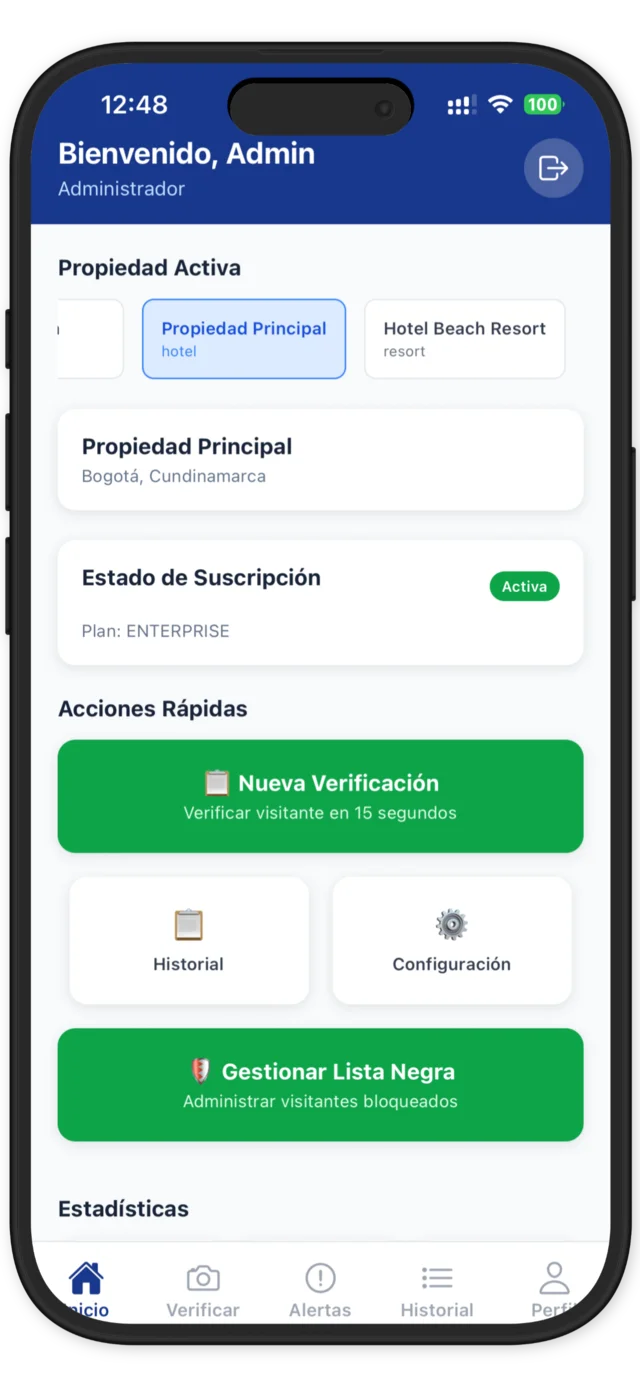Go to the Inicio home tab
The height and width of the screenshot is (1387, 640).
[86, 1291]
